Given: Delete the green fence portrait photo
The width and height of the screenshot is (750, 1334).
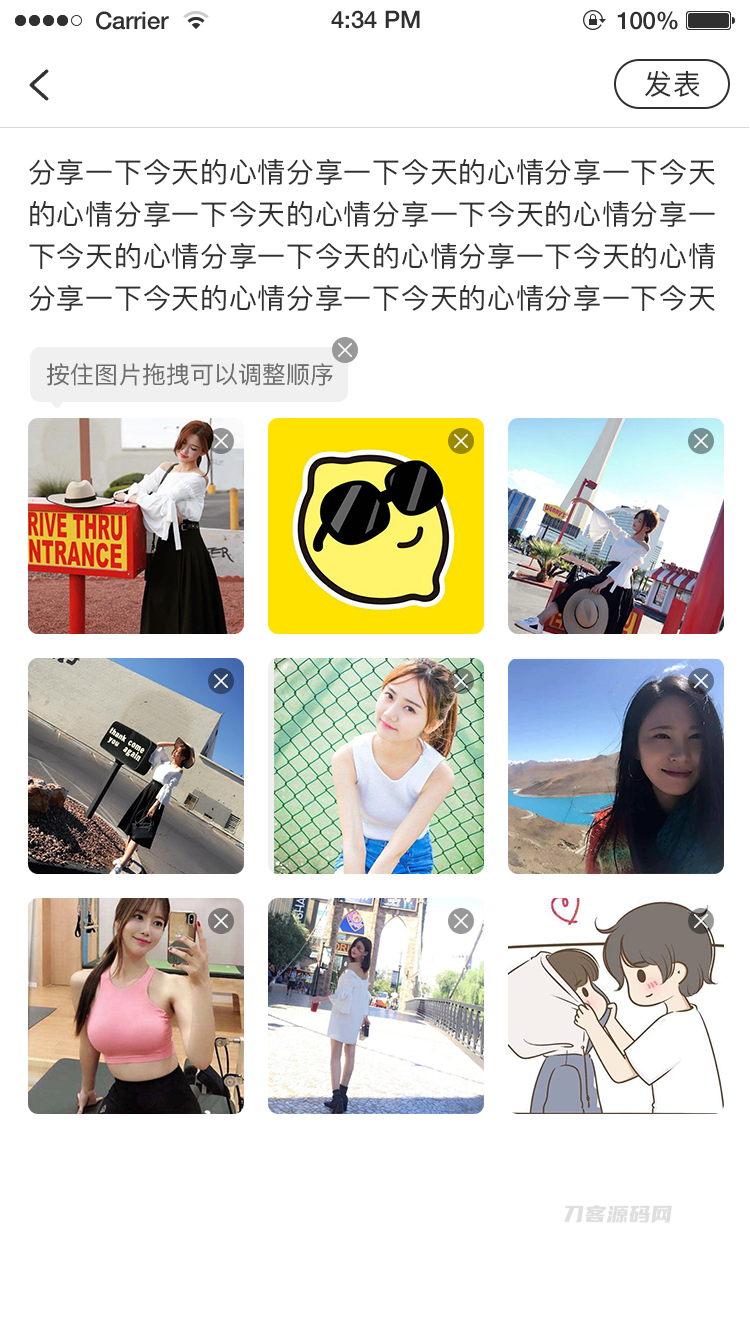Looking at the screenshot, I should pos(460,681).
